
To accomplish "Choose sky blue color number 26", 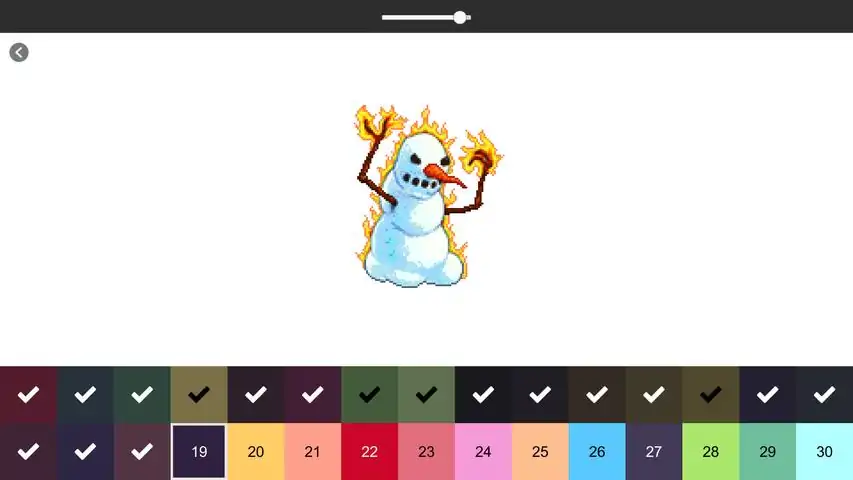I will coord(597,452).
